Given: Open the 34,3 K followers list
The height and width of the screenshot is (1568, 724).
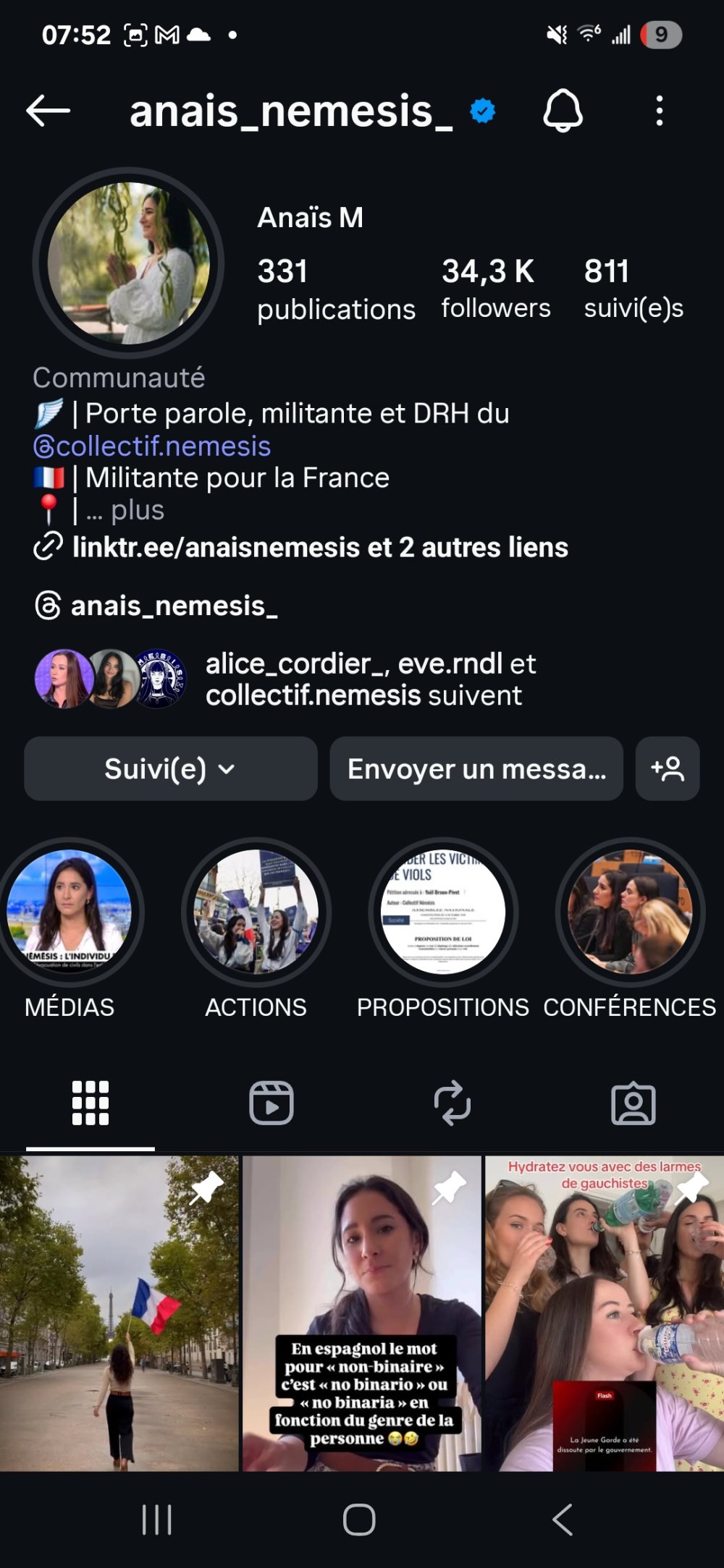Looking at the screenshot, I should (x=496, y=289).
